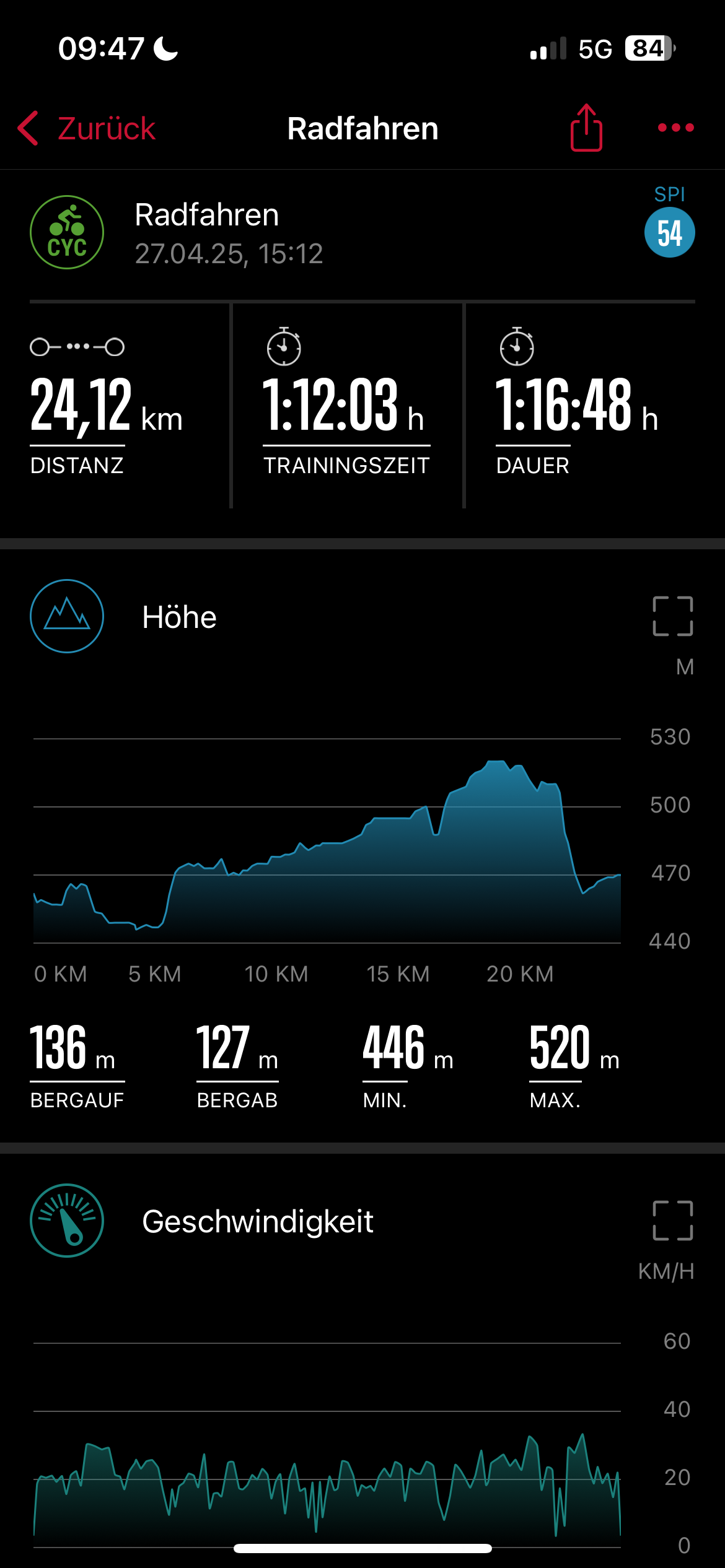Expand the Geschwindigkeit chart to fullscreen

672,1221
